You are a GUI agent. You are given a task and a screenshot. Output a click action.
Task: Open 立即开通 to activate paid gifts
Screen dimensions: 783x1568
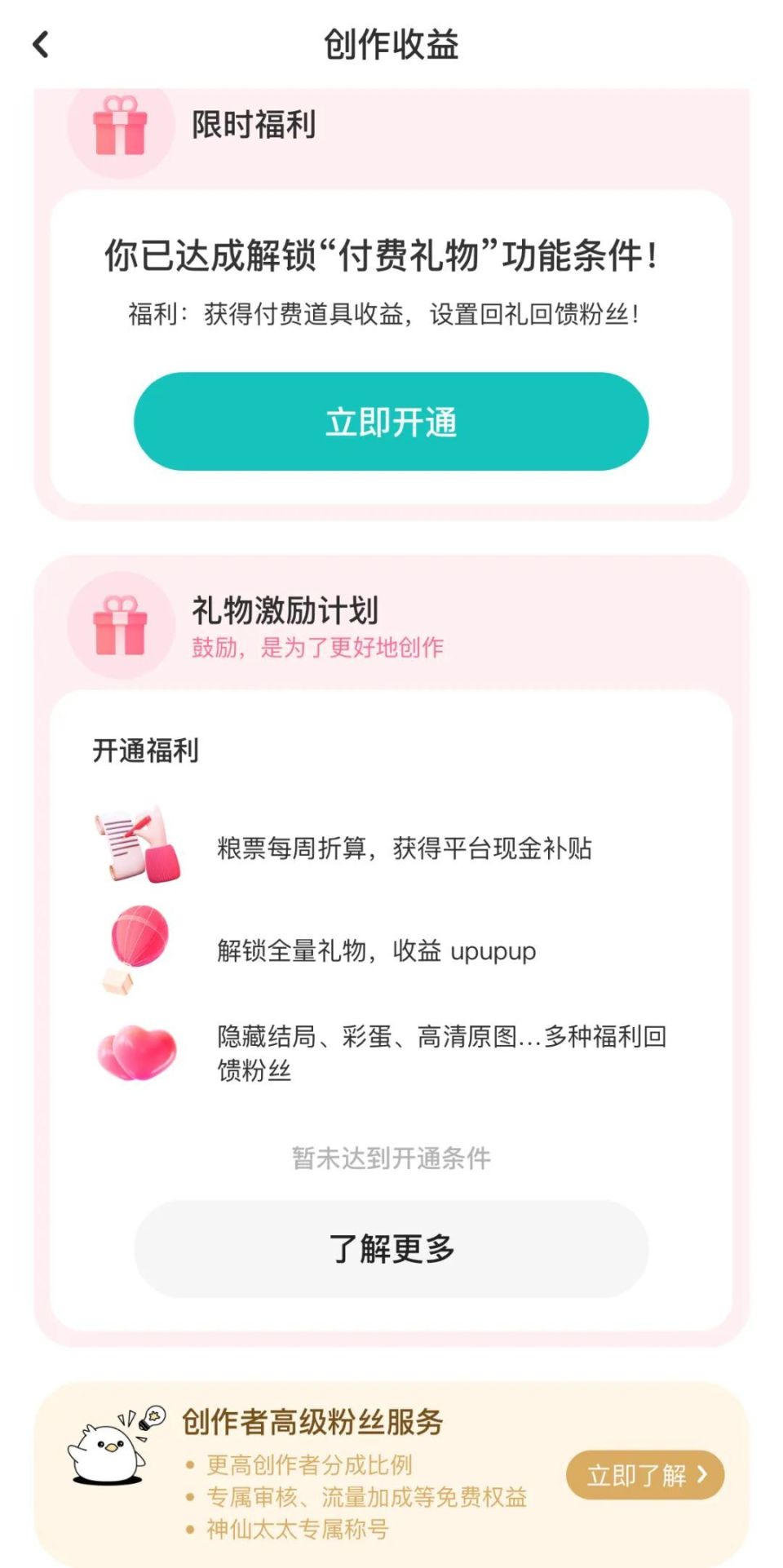391,421
